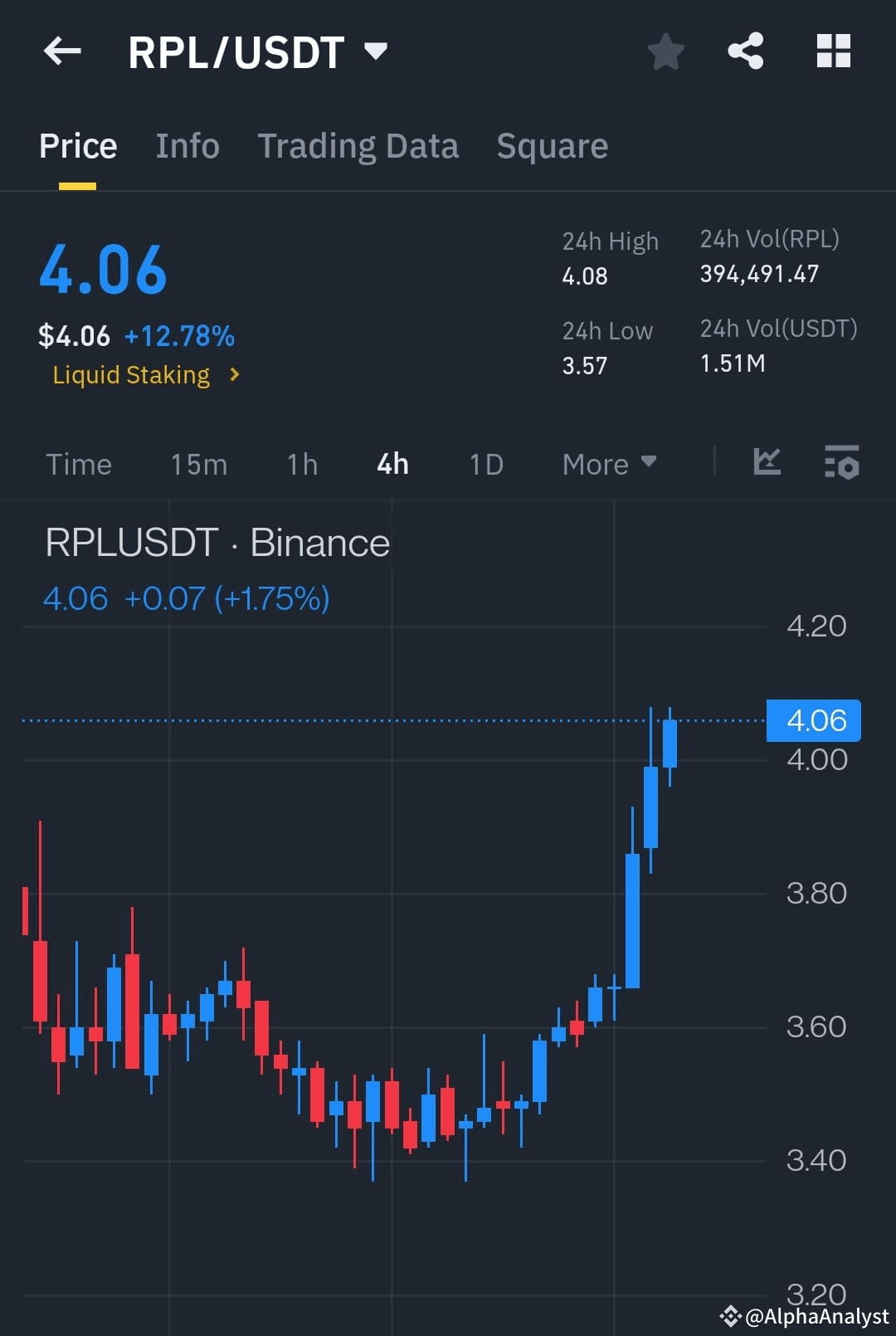This screenshot has height=1336, width=896.
Task: Select the Square tab
Action: 552,146
